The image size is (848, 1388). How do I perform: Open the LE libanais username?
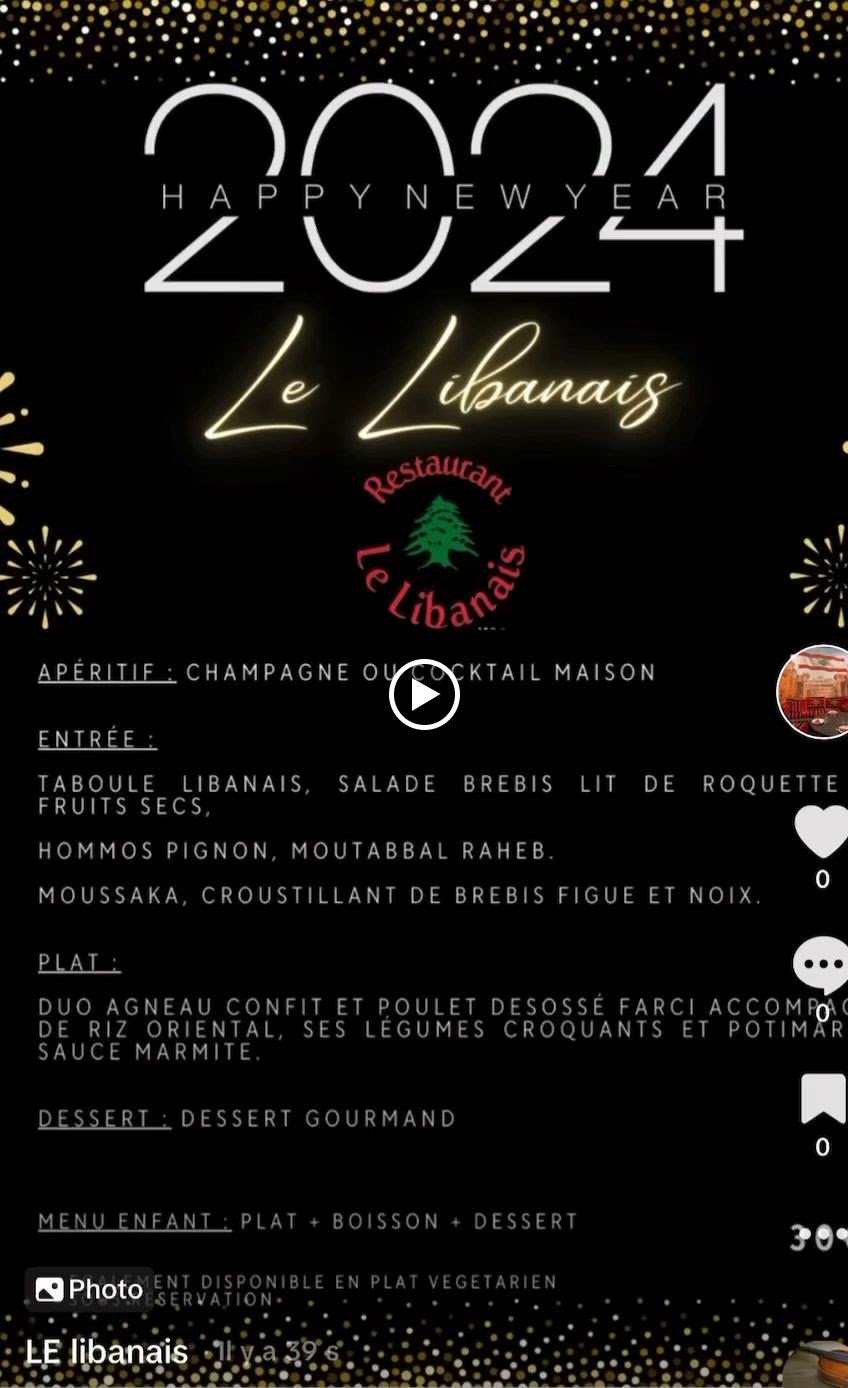[107, 1352]
